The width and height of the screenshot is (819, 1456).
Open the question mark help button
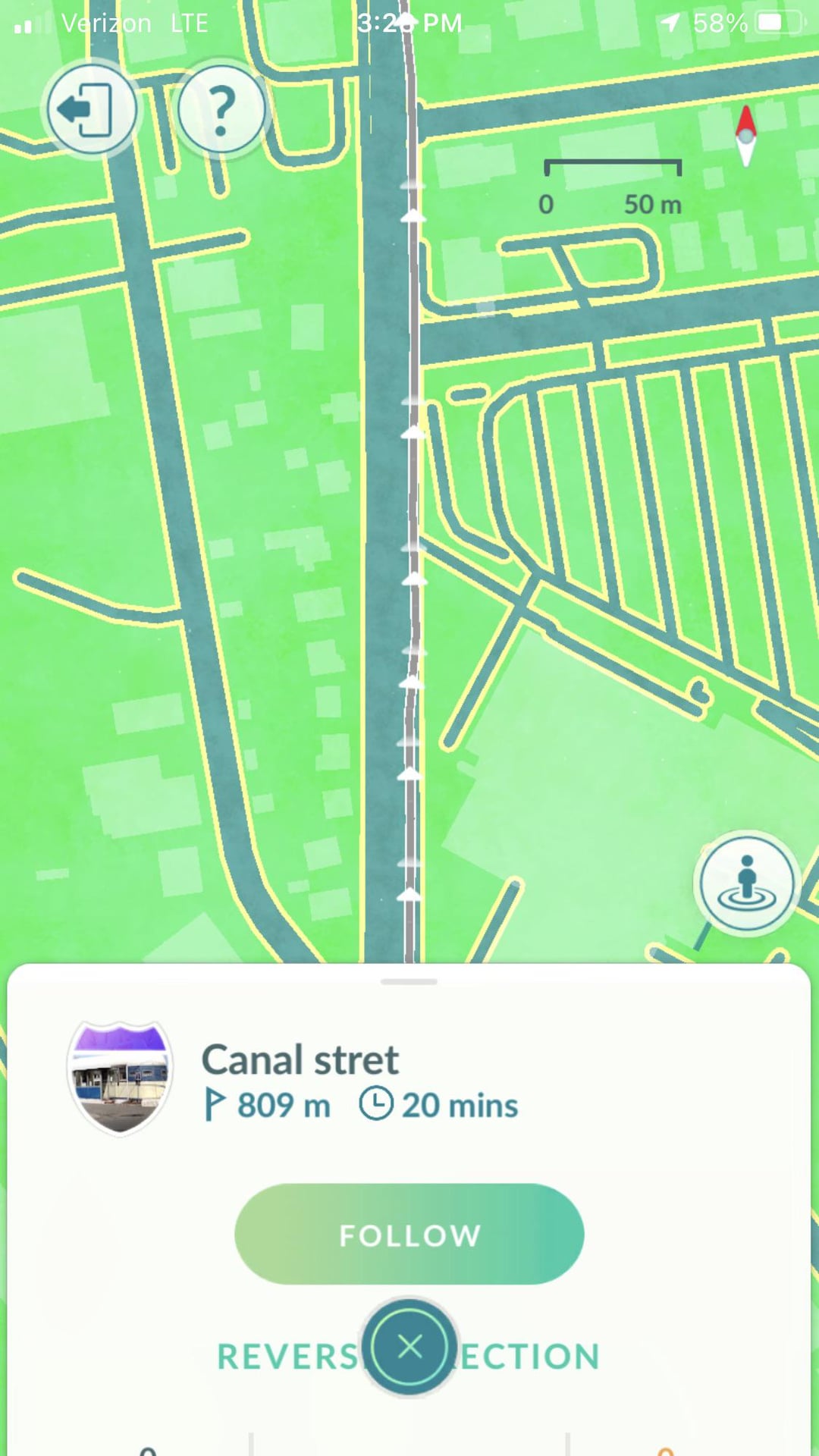(221, 109)
